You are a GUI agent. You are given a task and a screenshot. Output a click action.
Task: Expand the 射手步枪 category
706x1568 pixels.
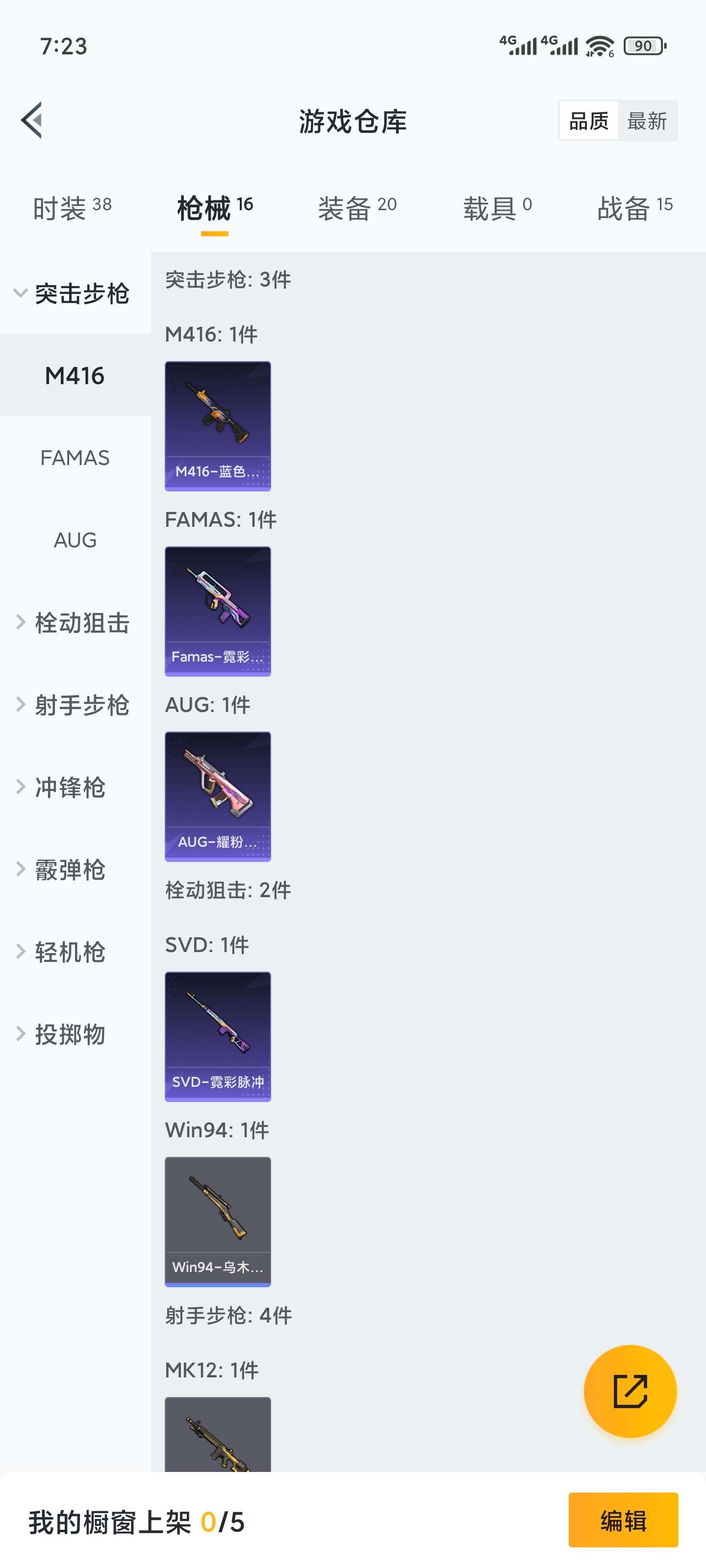pyautogui.click(x=82, y=706)
